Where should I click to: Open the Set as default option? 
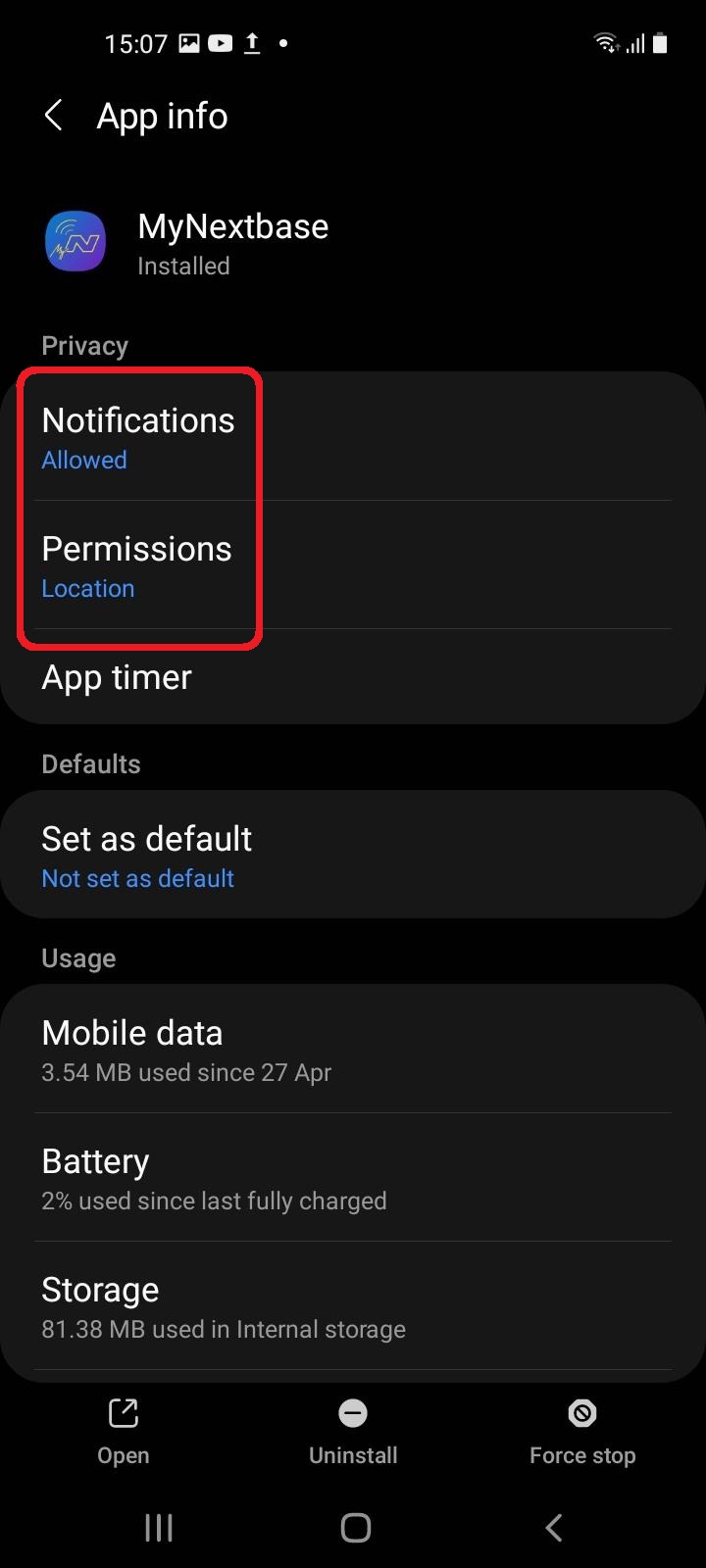coord(353,853)
